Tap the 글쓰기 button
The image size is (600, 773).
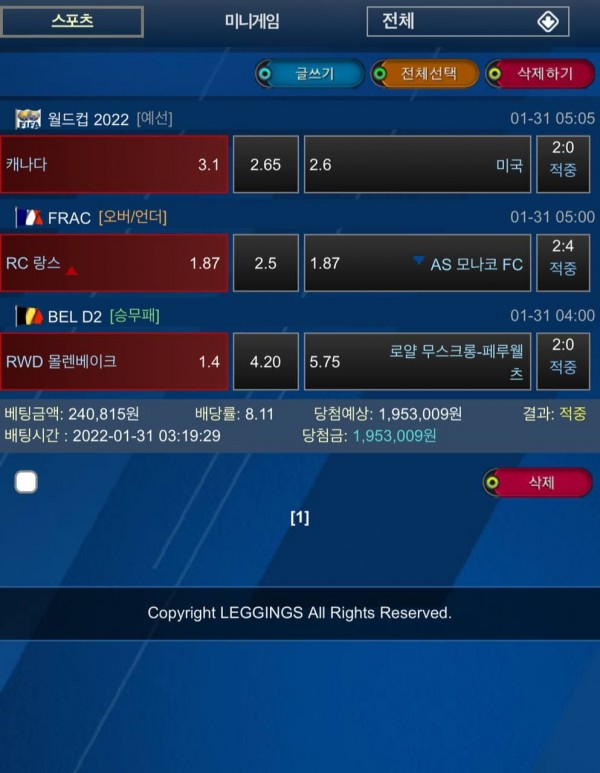(308, 74)
